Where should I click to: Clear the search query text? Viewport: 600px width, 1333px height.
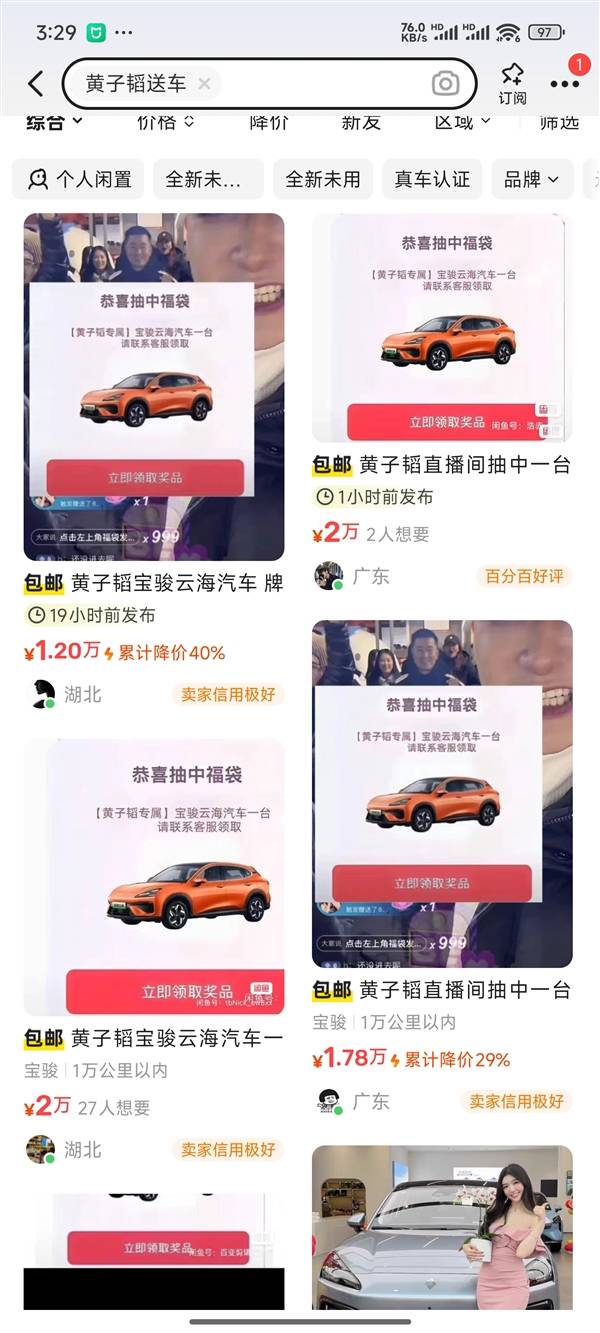tap(205, 84)
